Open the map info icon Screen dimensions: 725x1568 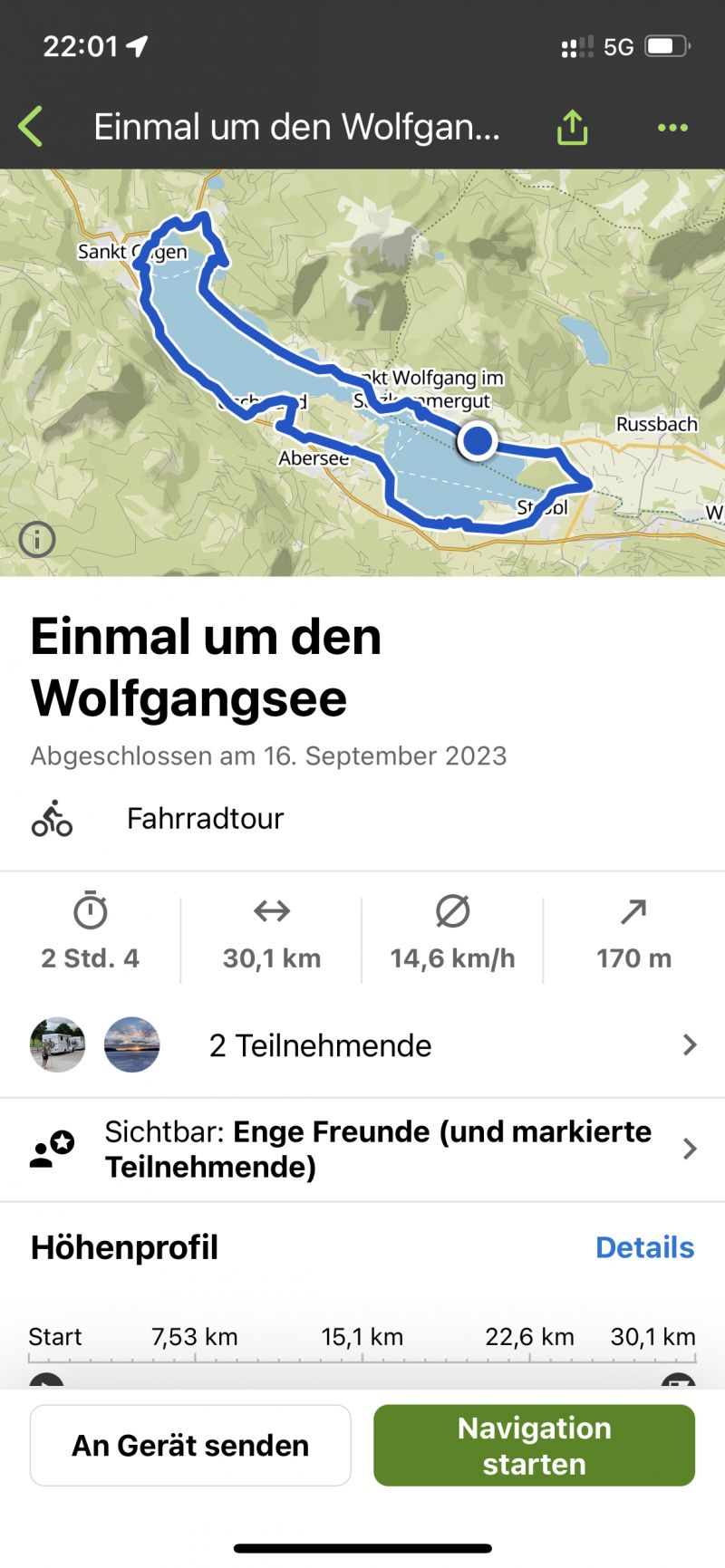pyautogui.click(x=37, y=540)
